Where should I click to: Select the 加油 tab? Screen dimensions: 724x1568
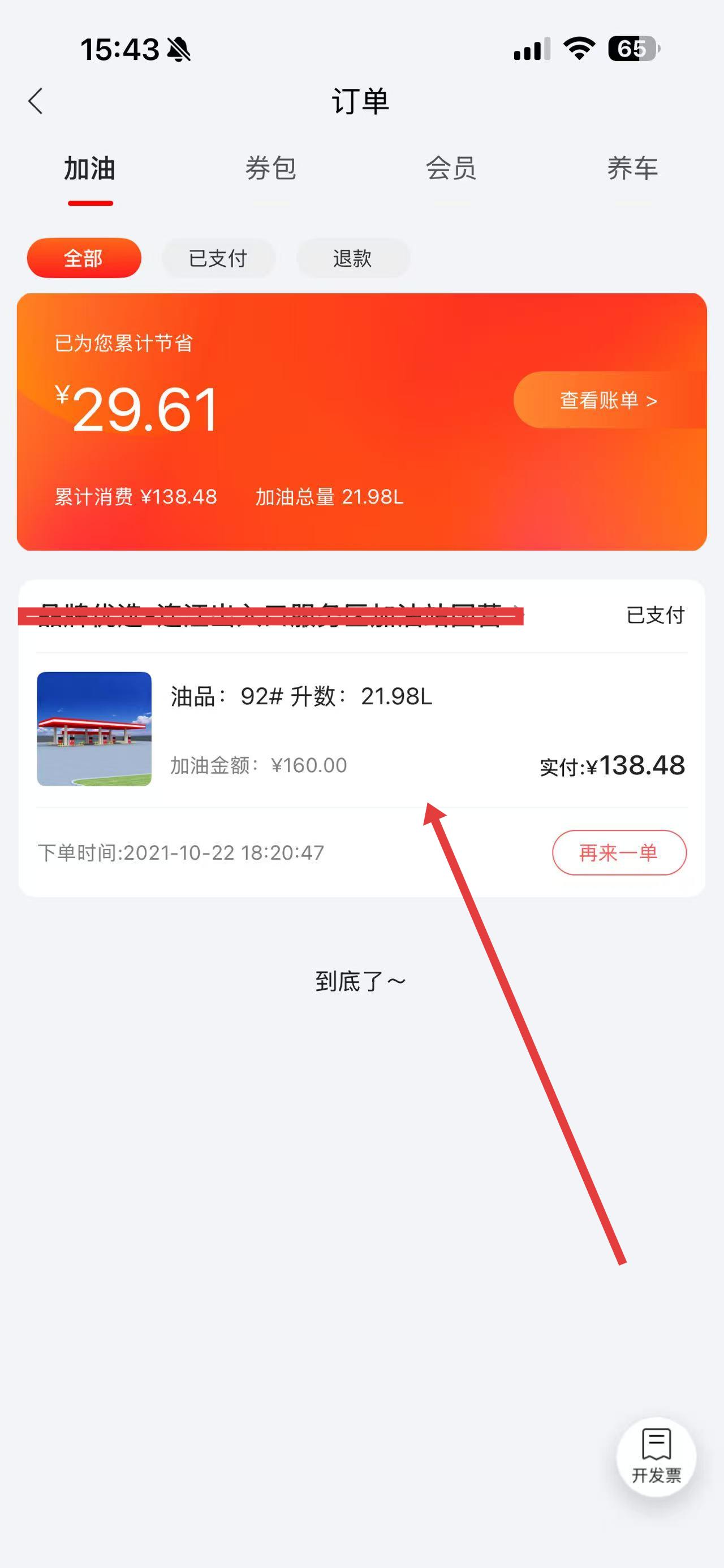90,168
